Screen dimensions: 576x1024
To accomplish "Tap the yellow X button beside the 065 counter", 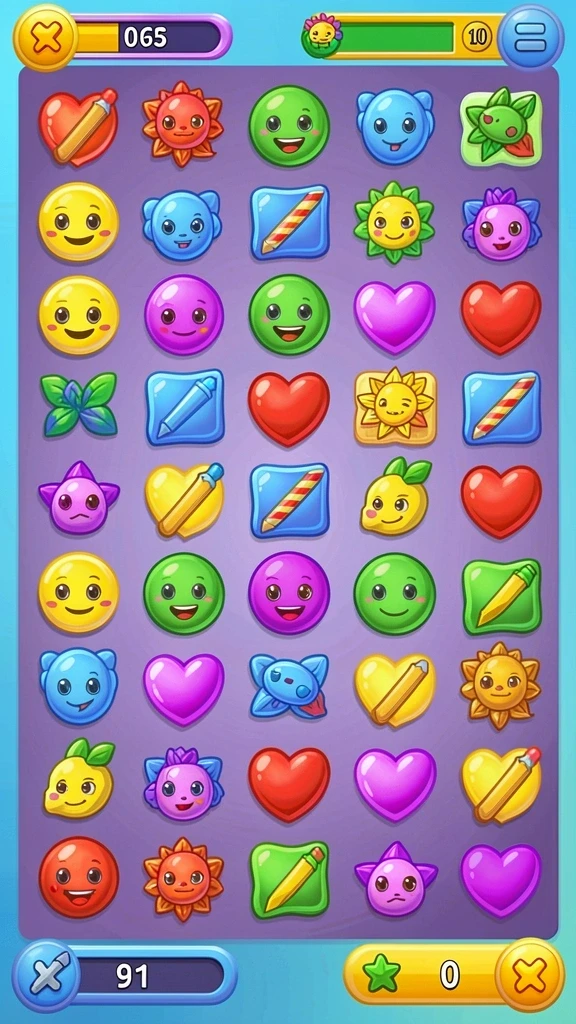I will 45,37.
